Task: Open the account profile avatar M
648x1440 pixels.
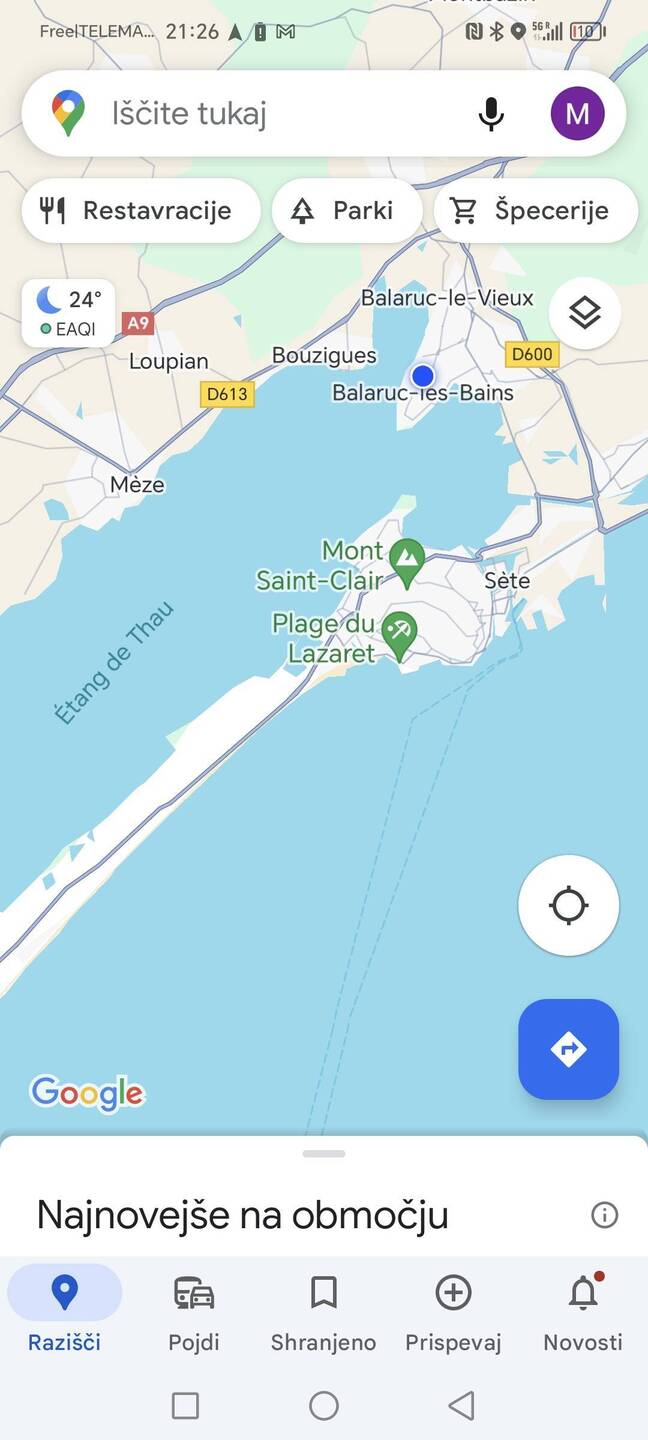Action: (577, 114)
